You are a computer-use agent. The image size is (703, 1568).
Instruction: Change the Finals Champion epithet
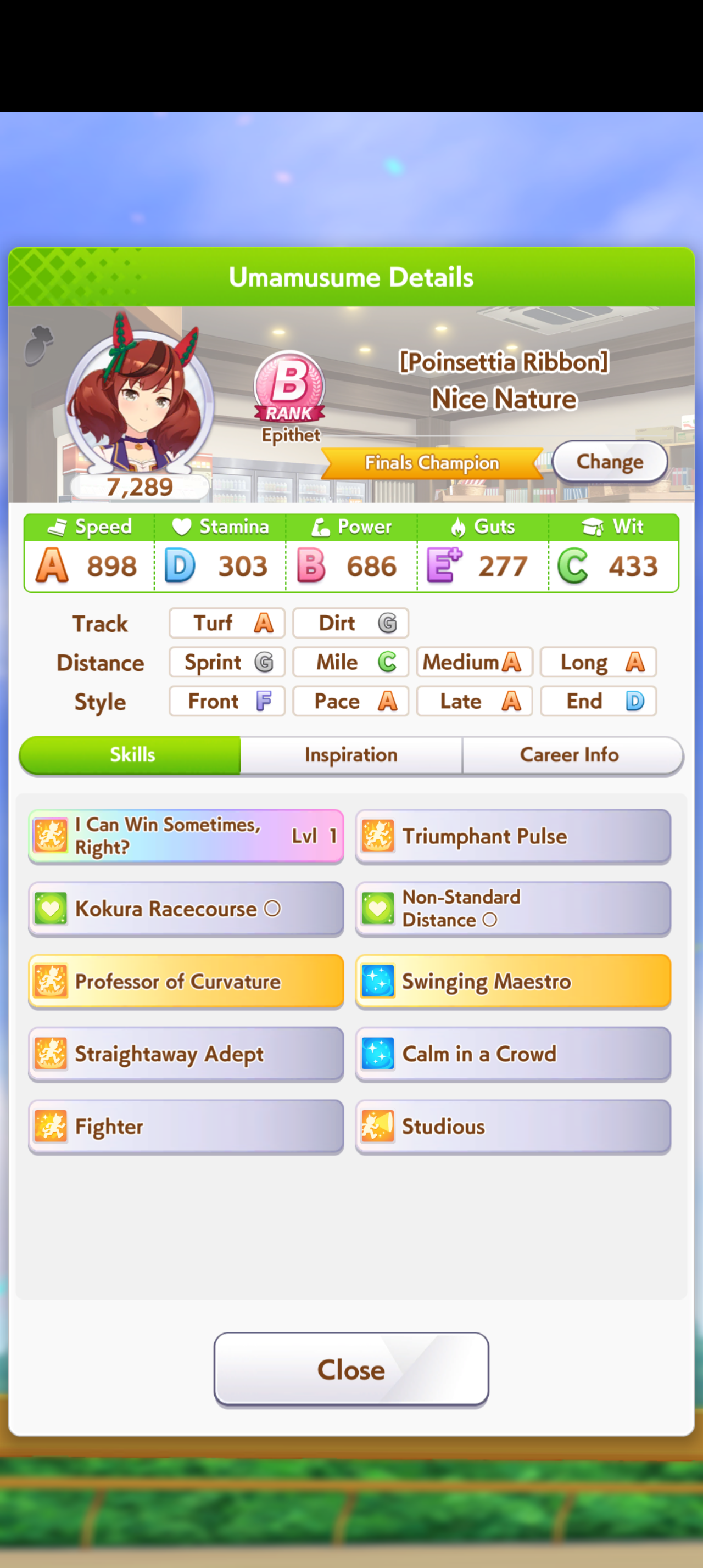609,462
